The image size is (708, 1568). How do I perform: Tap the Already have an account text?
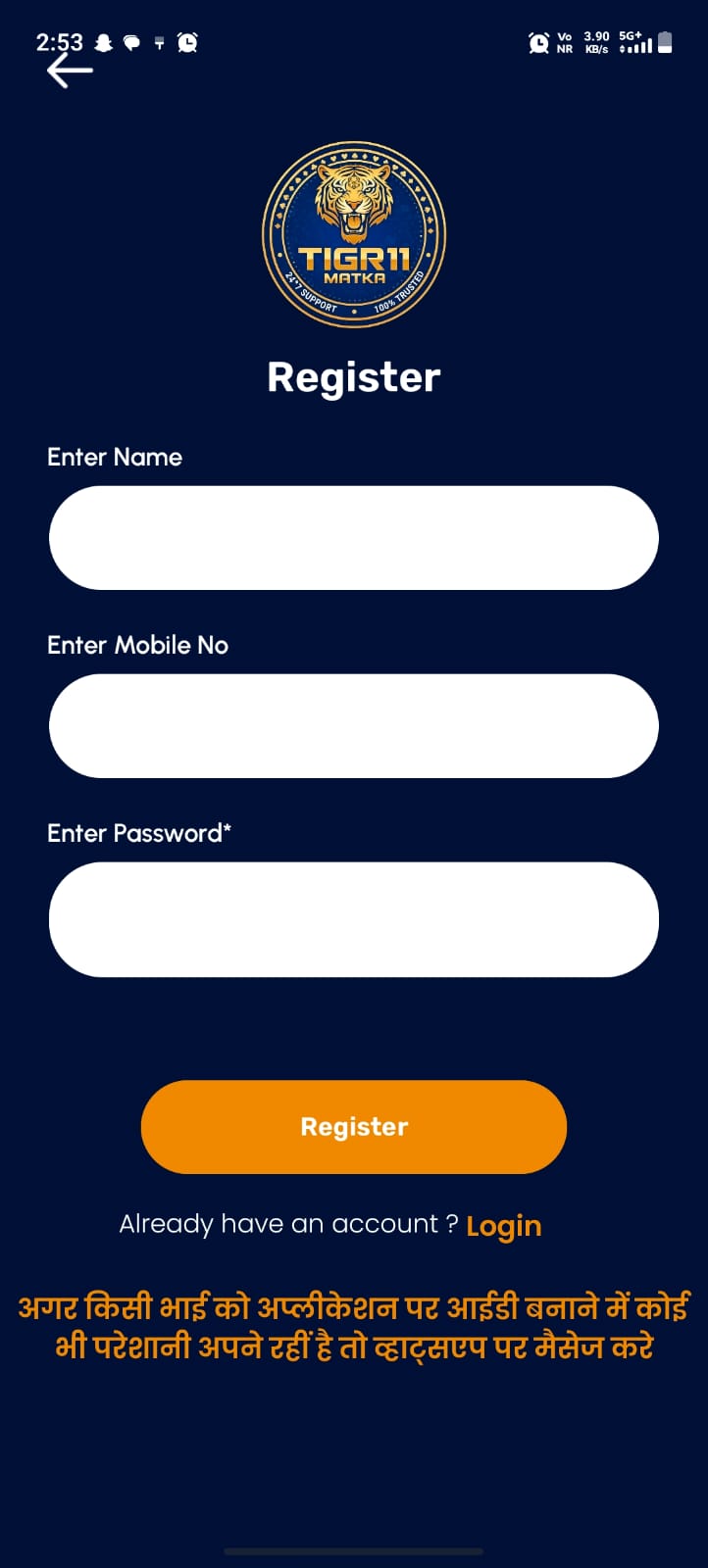(x=287, y=1223)
